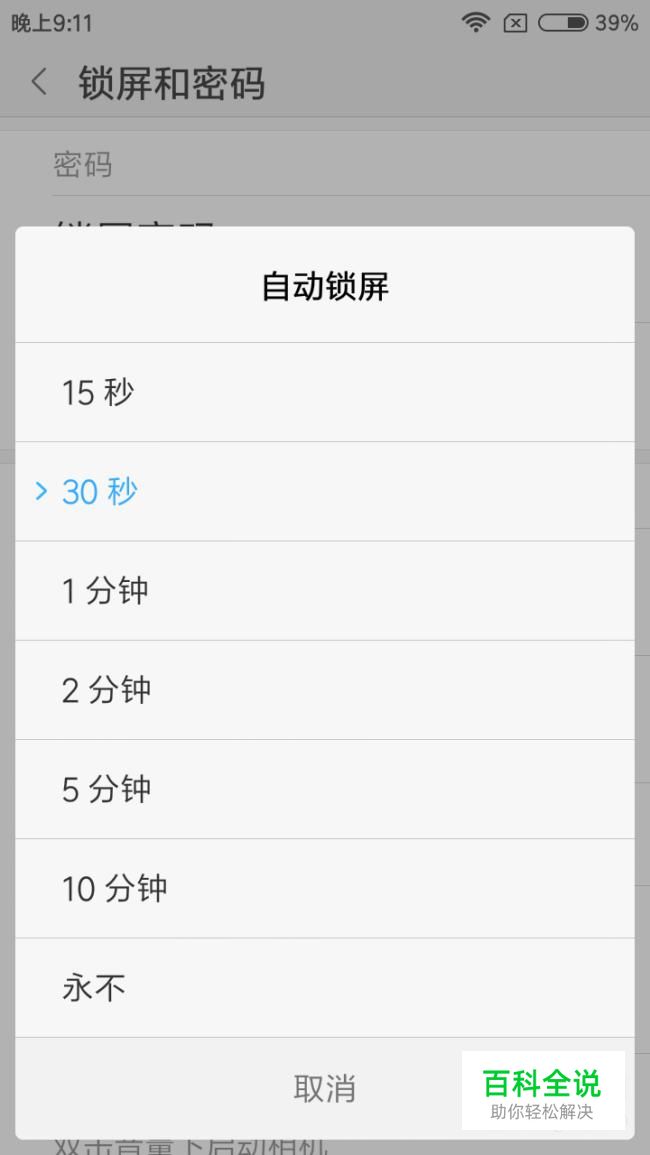Pick the 2 分钟 option
The width and height of the screenshot is (650, 1155).
click(324, 691)
